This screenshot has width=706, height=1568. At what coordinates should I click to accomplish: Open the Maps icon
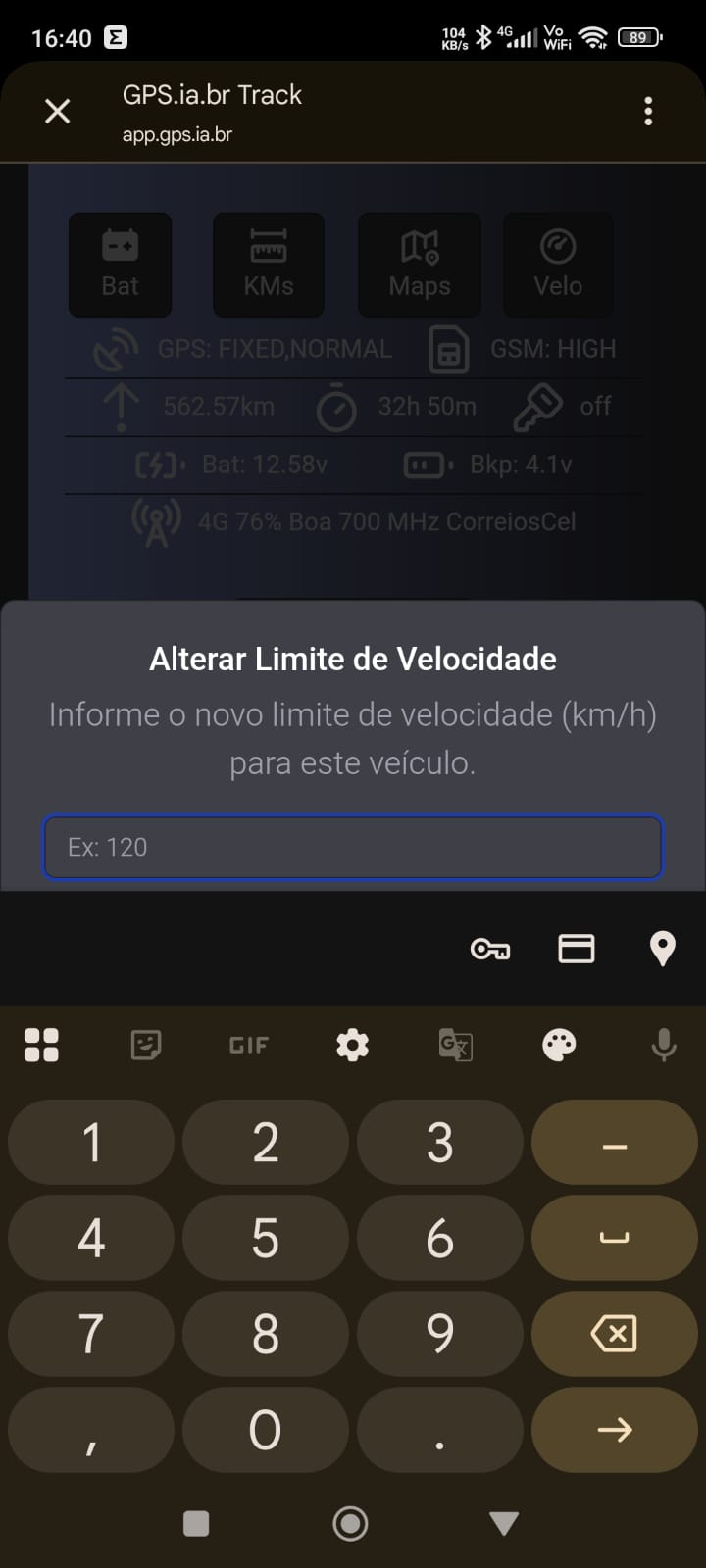coord(419,263)
